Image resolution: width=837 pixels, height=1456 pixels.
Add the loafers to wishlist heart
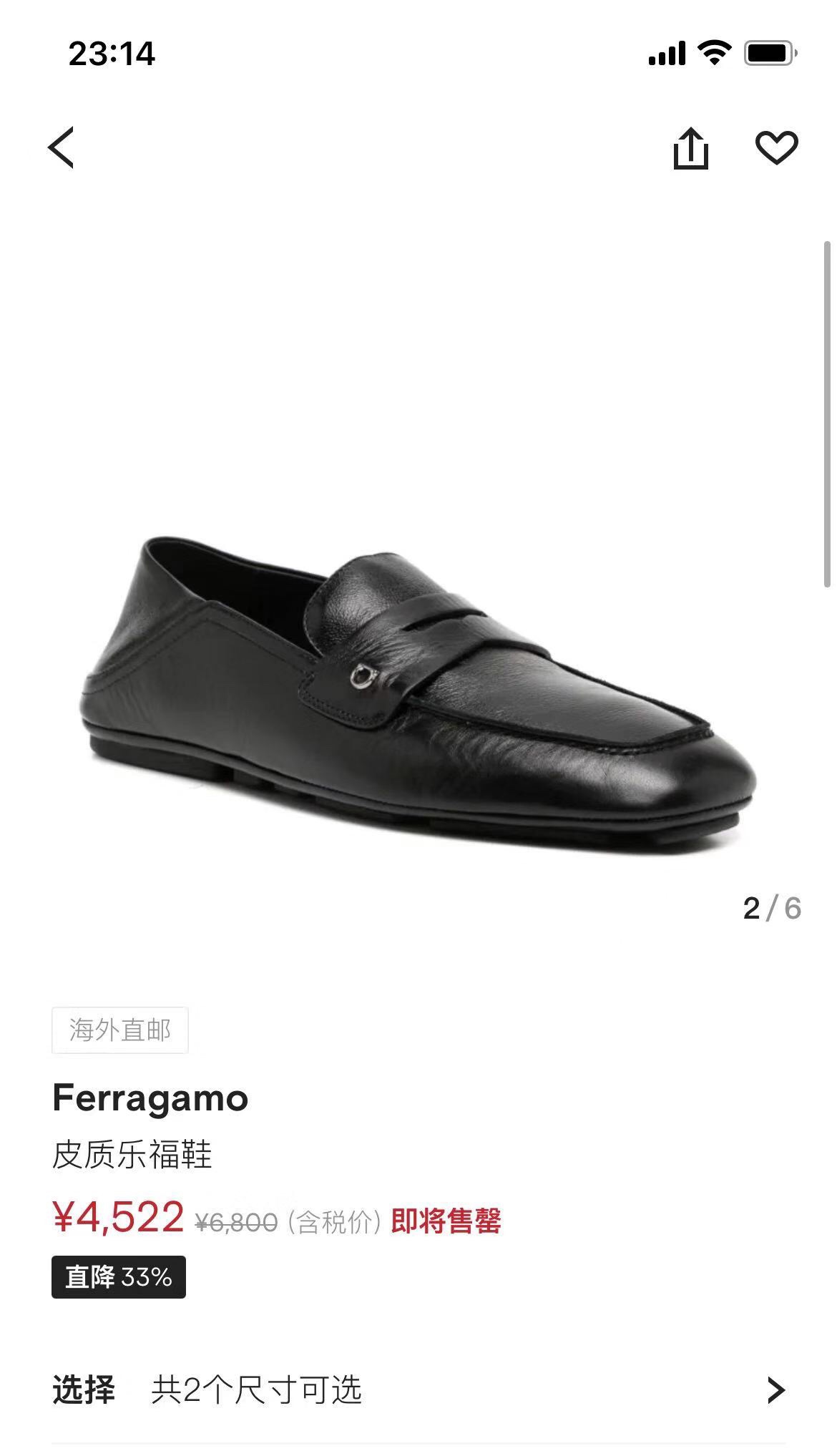click(776, 147)
